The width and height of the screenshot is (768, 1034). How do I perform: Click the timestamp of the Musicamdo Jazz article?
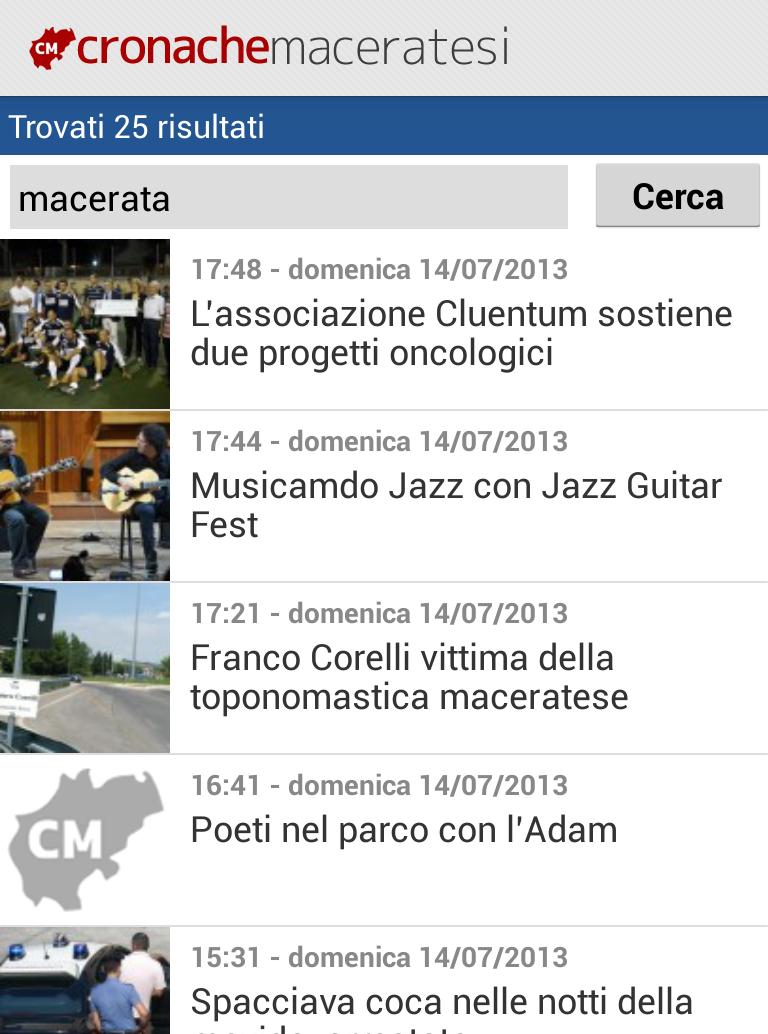[x=379, y=440]
